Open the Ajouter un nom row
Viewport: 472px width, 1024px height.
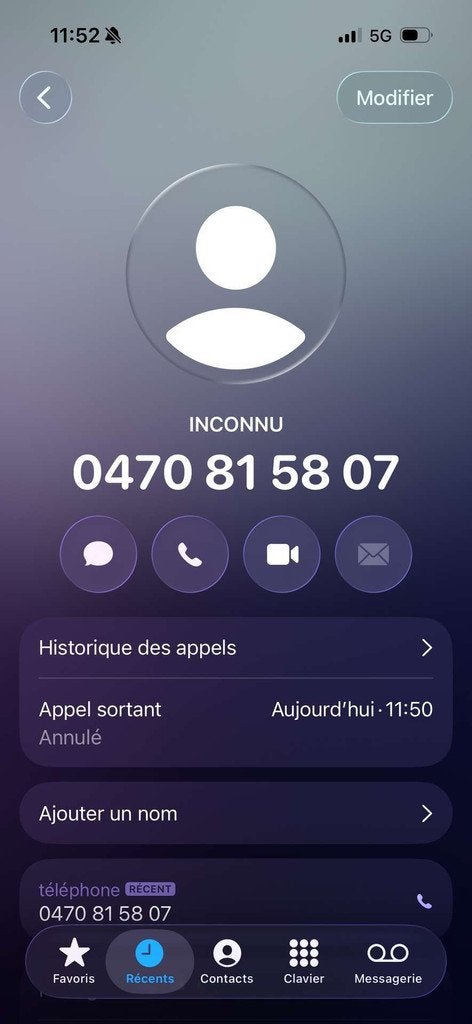click(236, 814)
